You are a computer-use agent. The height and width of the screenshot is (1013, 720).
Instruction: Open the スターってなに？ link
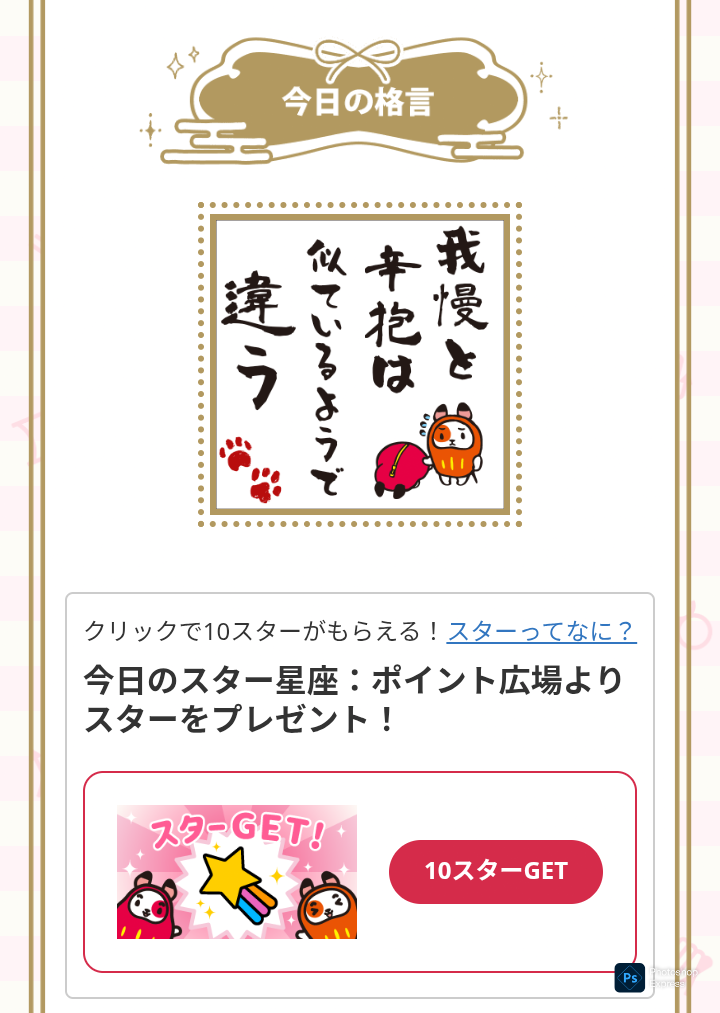point(541,632)
